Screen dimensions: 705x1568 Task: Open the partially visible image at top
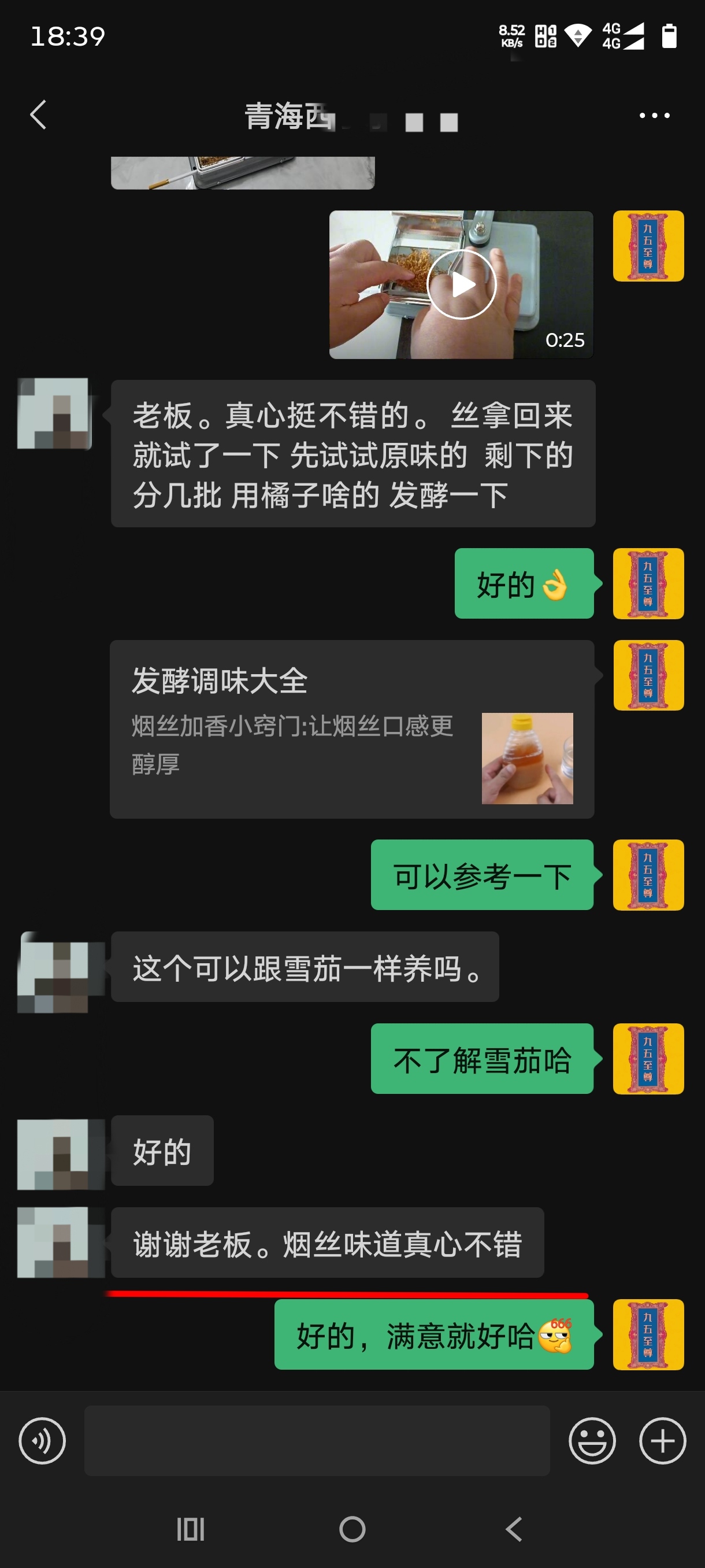(242, 172)
